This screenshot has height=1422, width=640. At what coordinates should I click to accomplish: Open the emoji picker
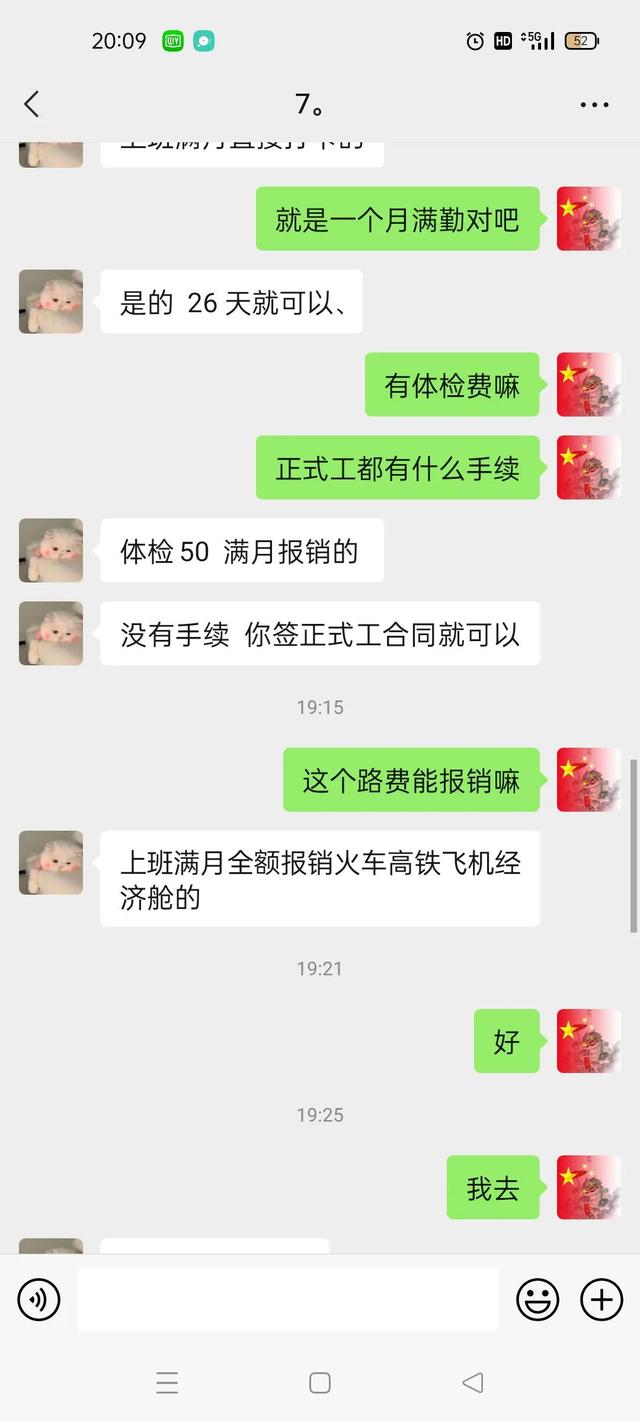(x=537, y=1299)
